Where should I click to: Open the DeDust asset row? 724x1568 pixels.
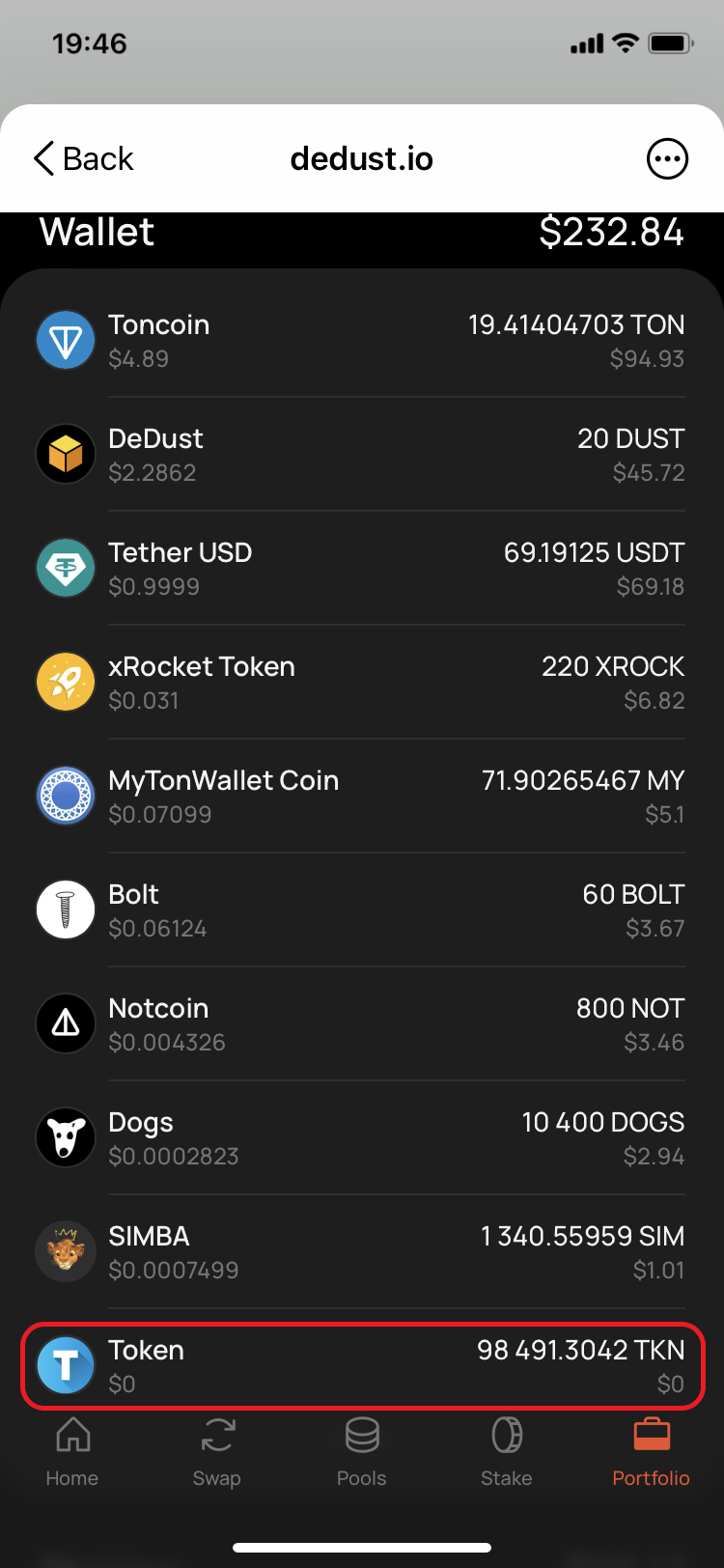point(362,455)
